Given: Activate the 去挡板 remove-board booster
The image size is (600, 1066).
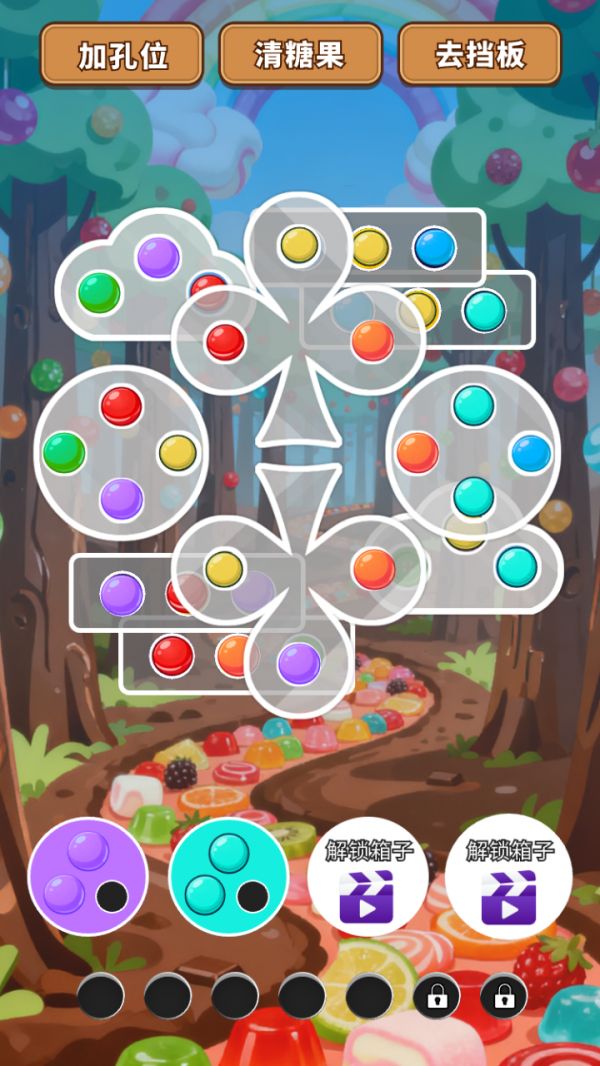Looking at the screenshot, I should pyautogui.click(x=479, y=55).
